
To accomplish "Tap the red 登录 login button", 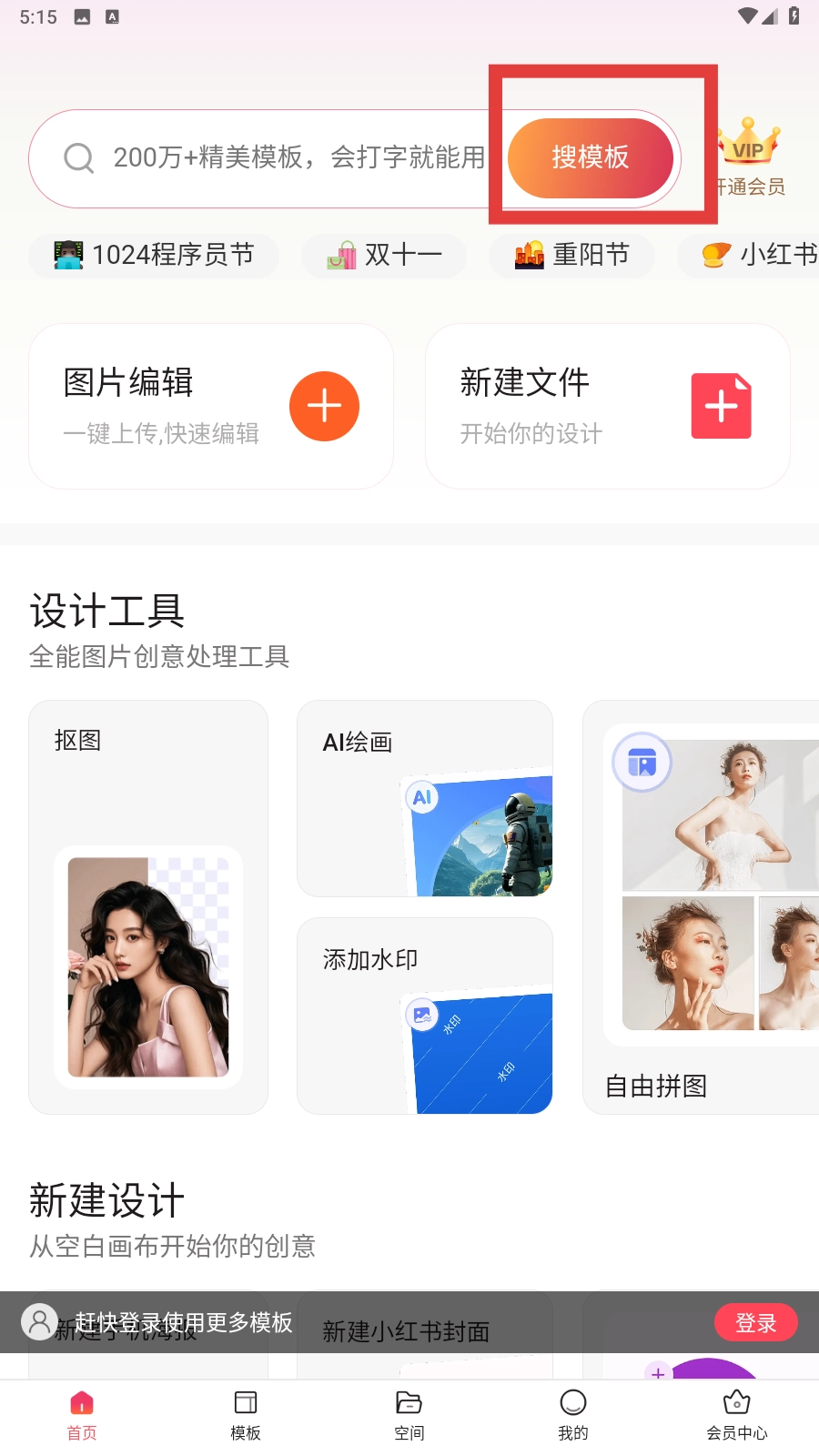I will pos(755,1322).
